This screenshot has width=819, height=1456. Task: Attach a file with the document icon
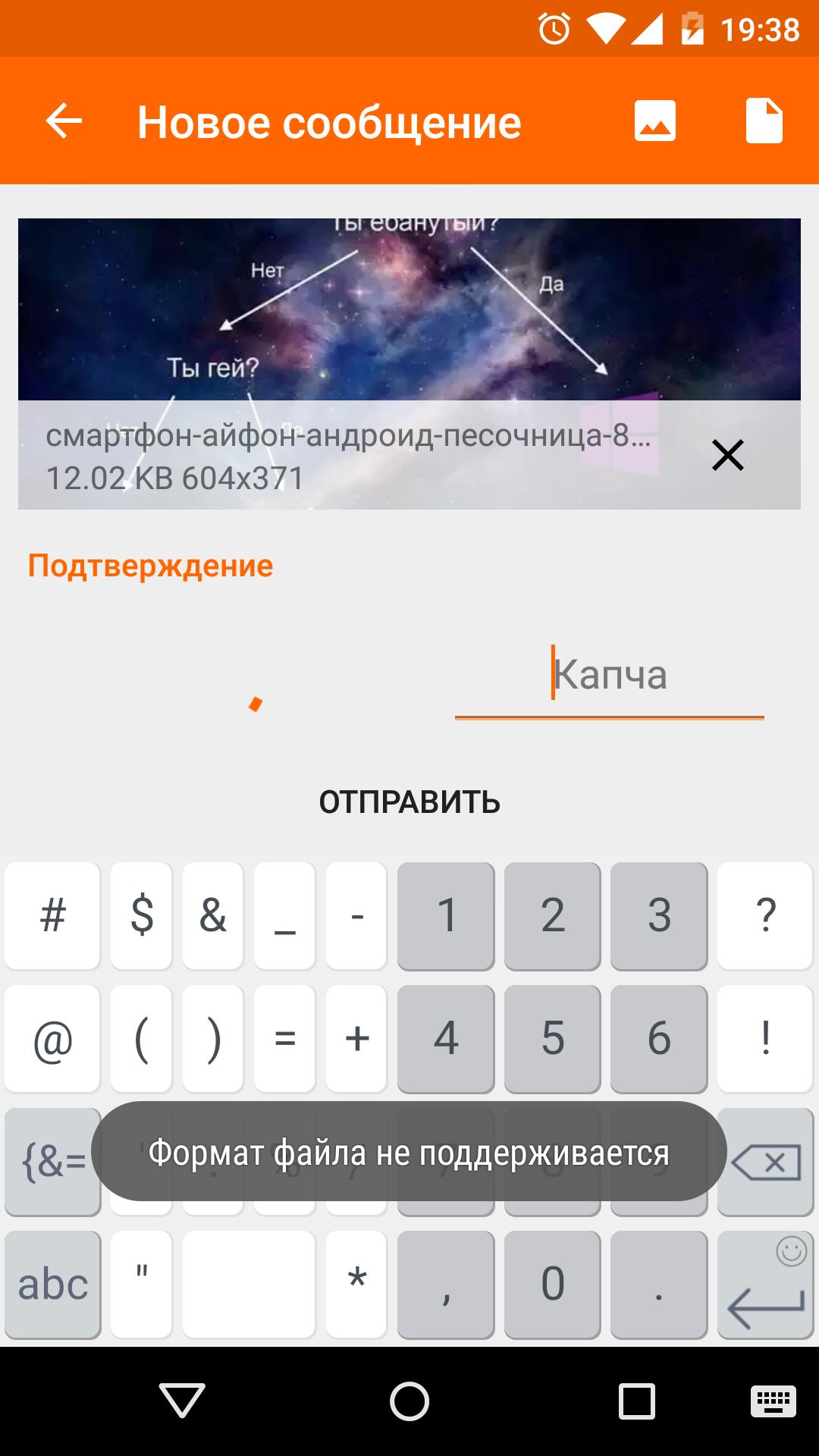(x=764, y=121)
